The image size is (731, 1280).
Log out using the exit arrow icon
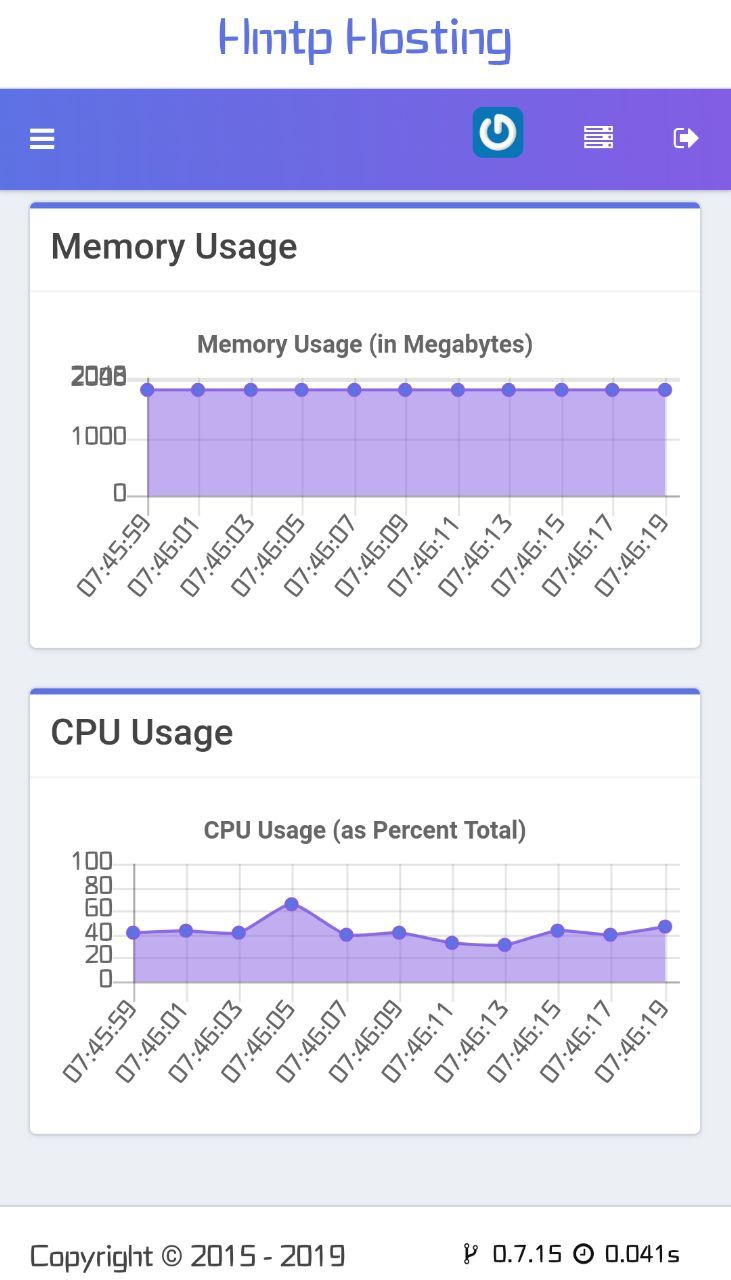click(686, 138)
